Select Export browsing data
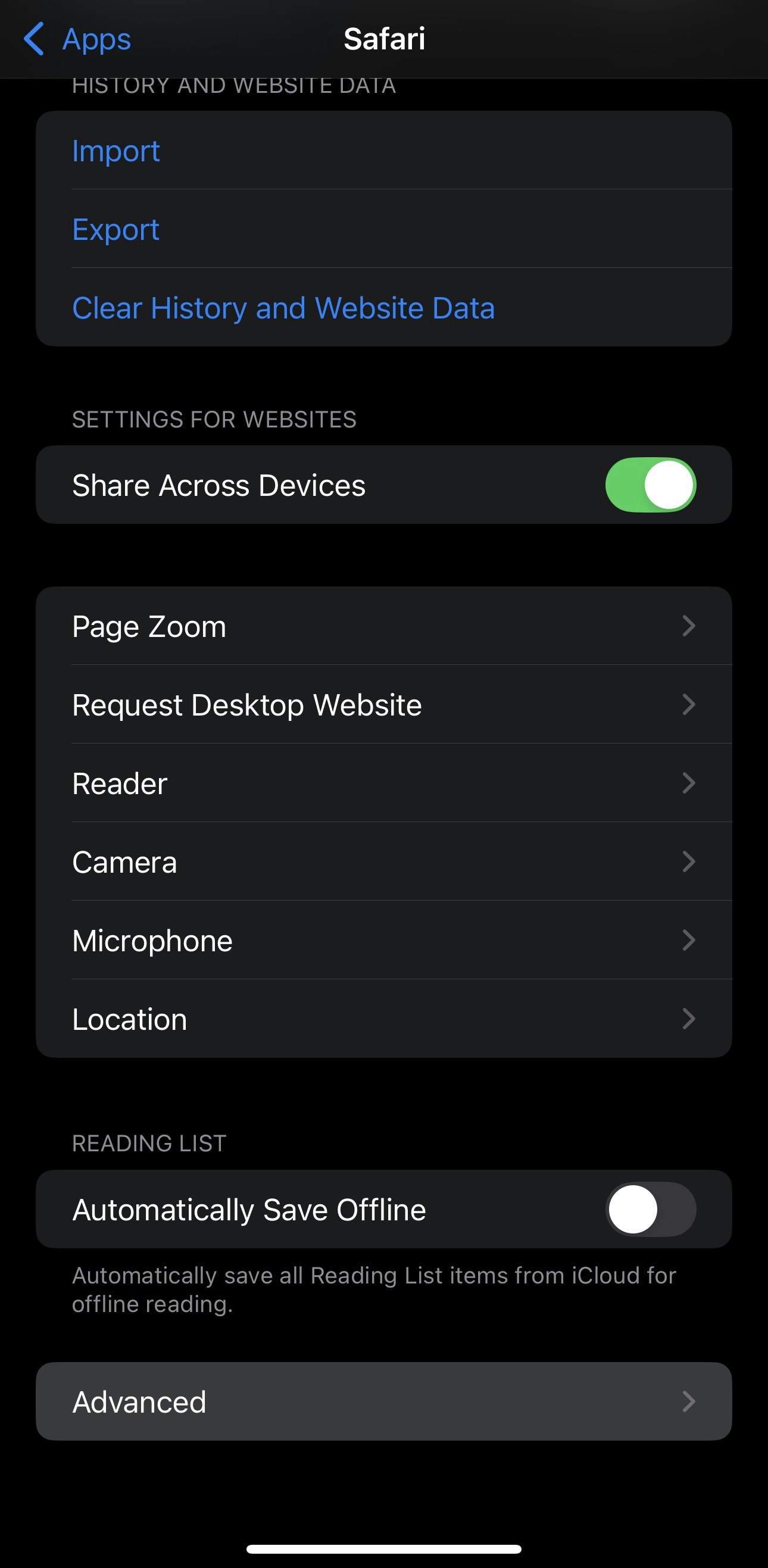 coord(115,229)
